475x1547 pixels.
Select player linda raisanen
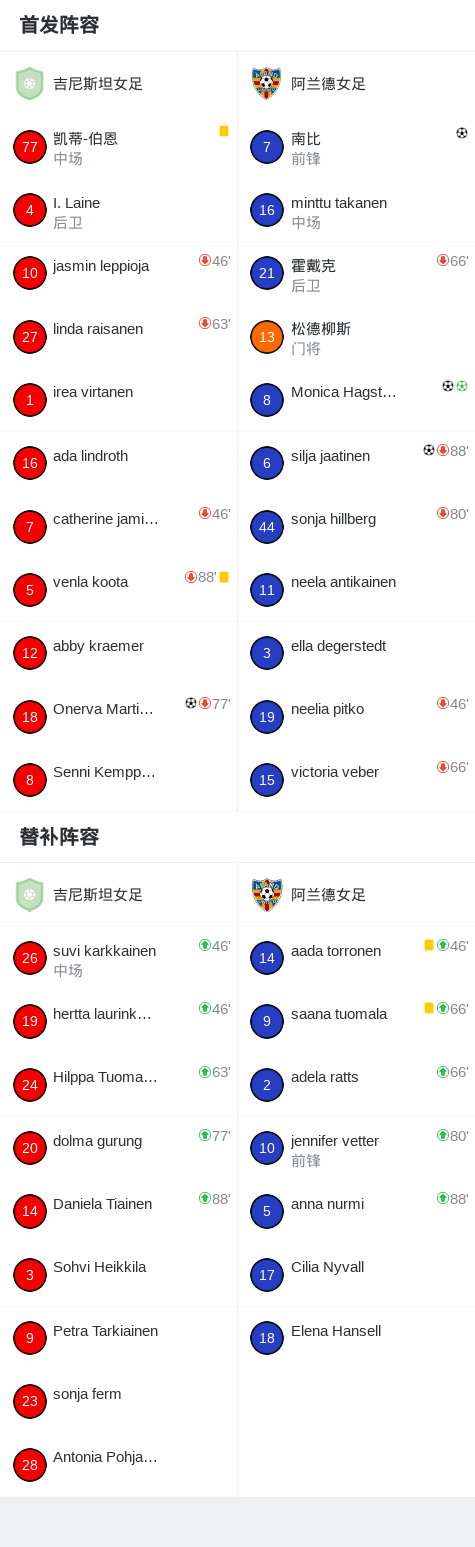[118, 336]
